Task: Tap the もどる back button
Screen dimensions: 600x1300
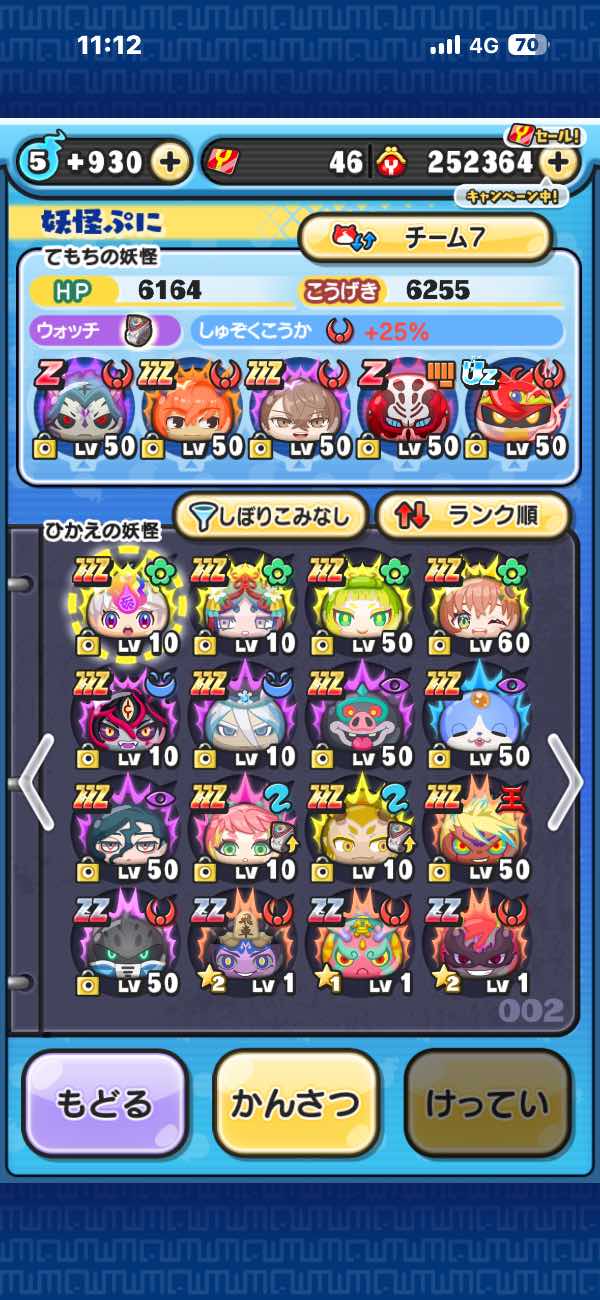Action: (105, 1104)
